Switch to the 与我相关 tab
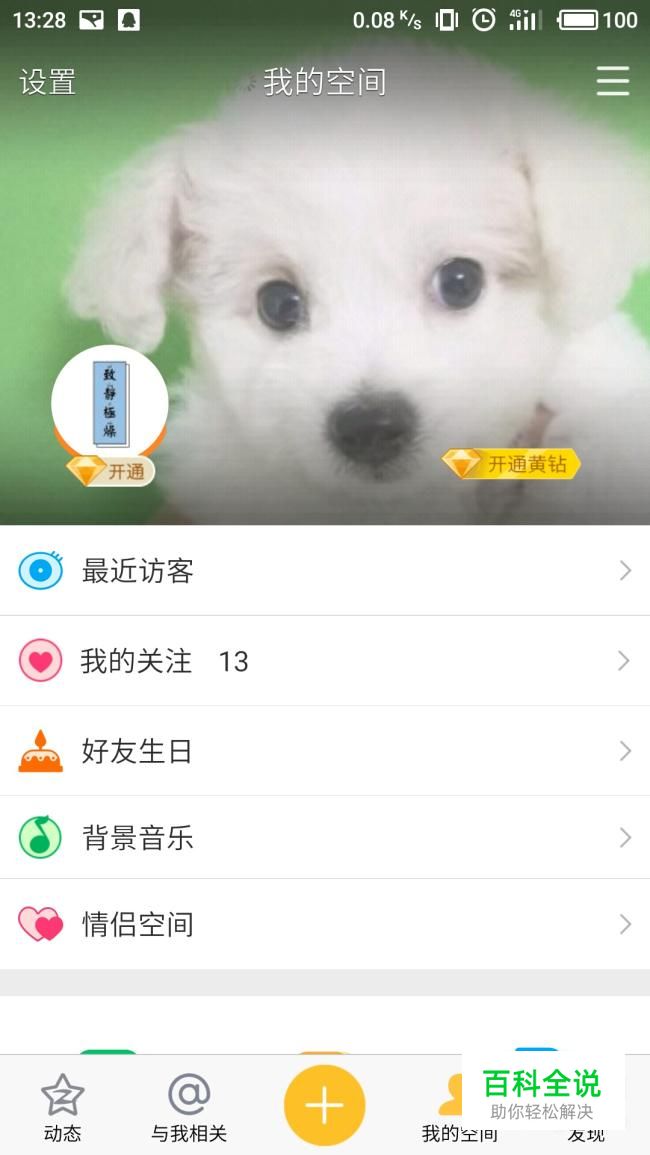The height and width of the screenshot is (1155, 650). point(189,1108)
